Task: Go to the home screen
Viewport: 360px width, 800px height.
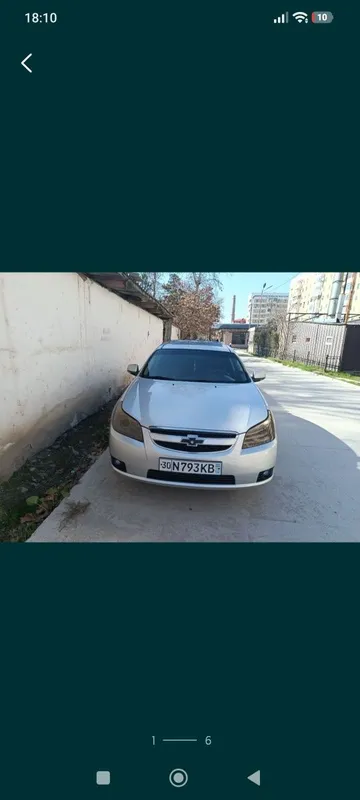Action: 178,778
